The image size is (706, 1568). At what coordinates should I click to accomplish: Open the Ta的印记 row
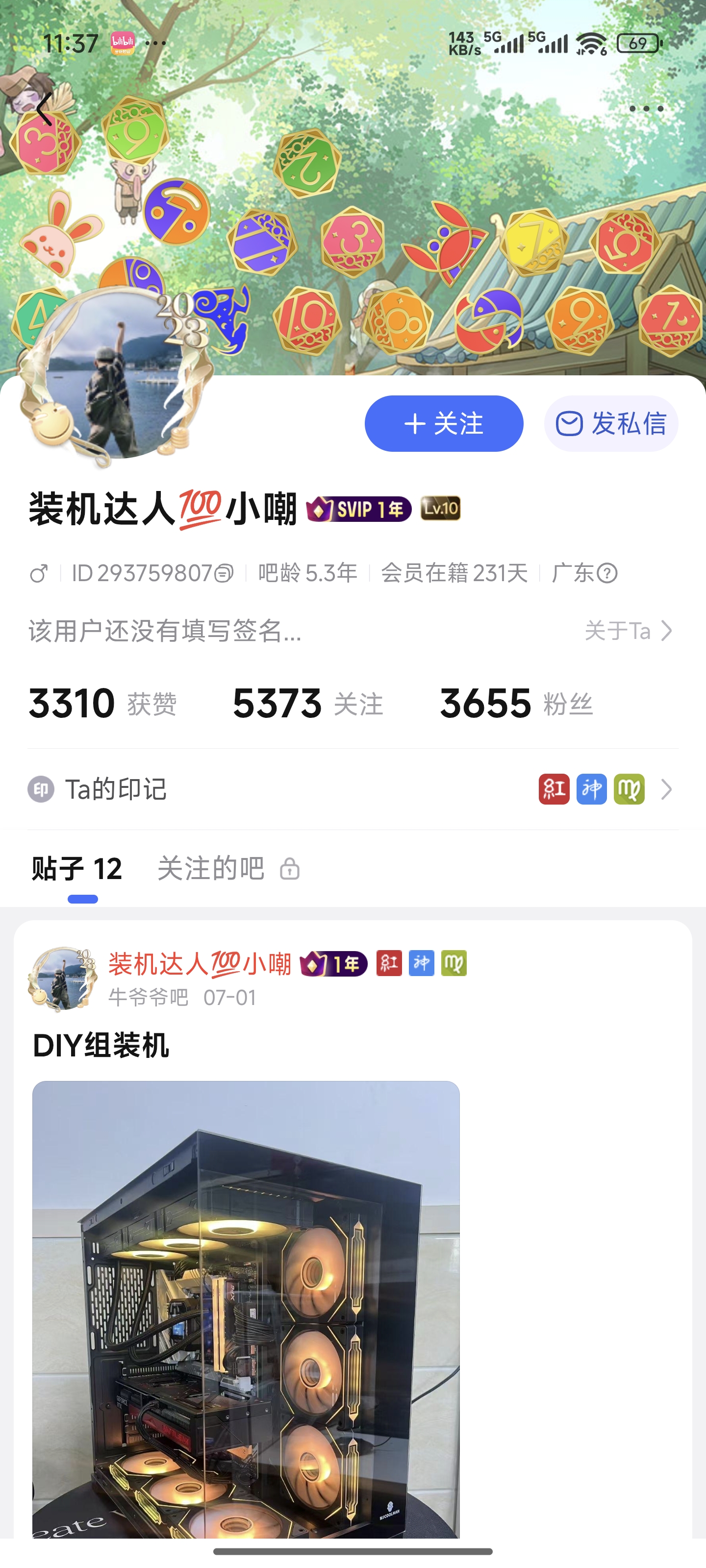tap(353, 789)
